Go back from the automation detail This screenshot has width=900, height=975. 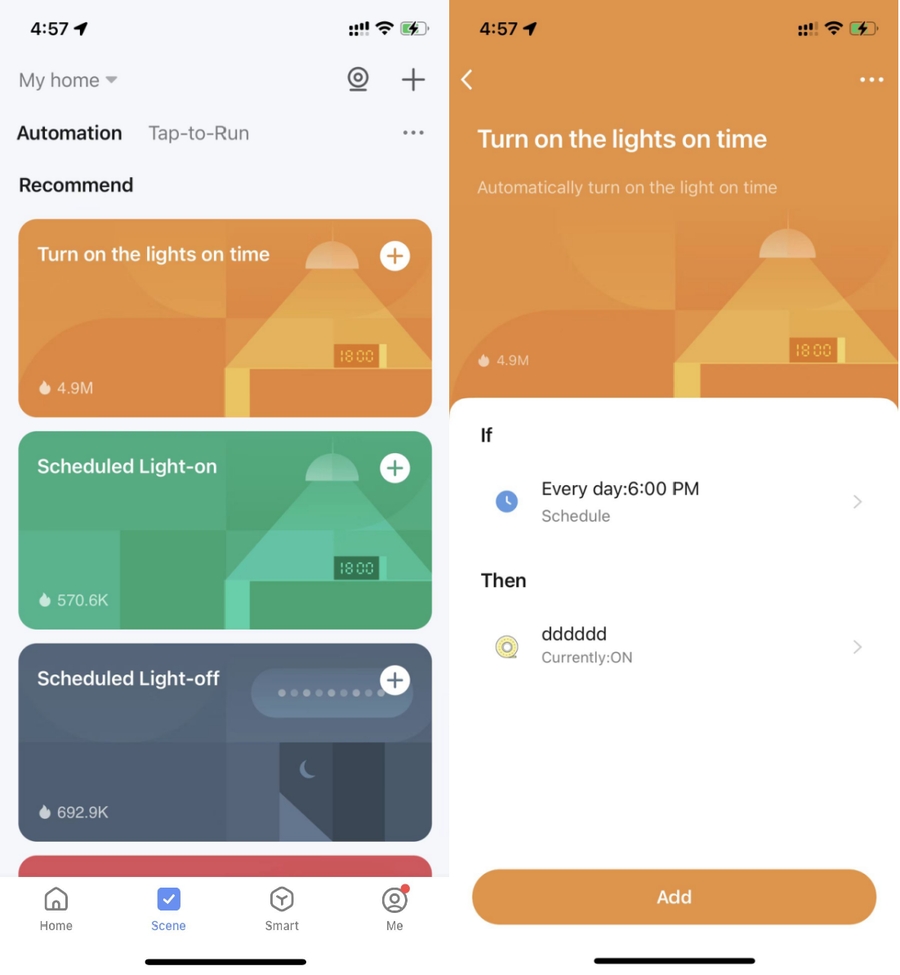(x=467, y=80)
